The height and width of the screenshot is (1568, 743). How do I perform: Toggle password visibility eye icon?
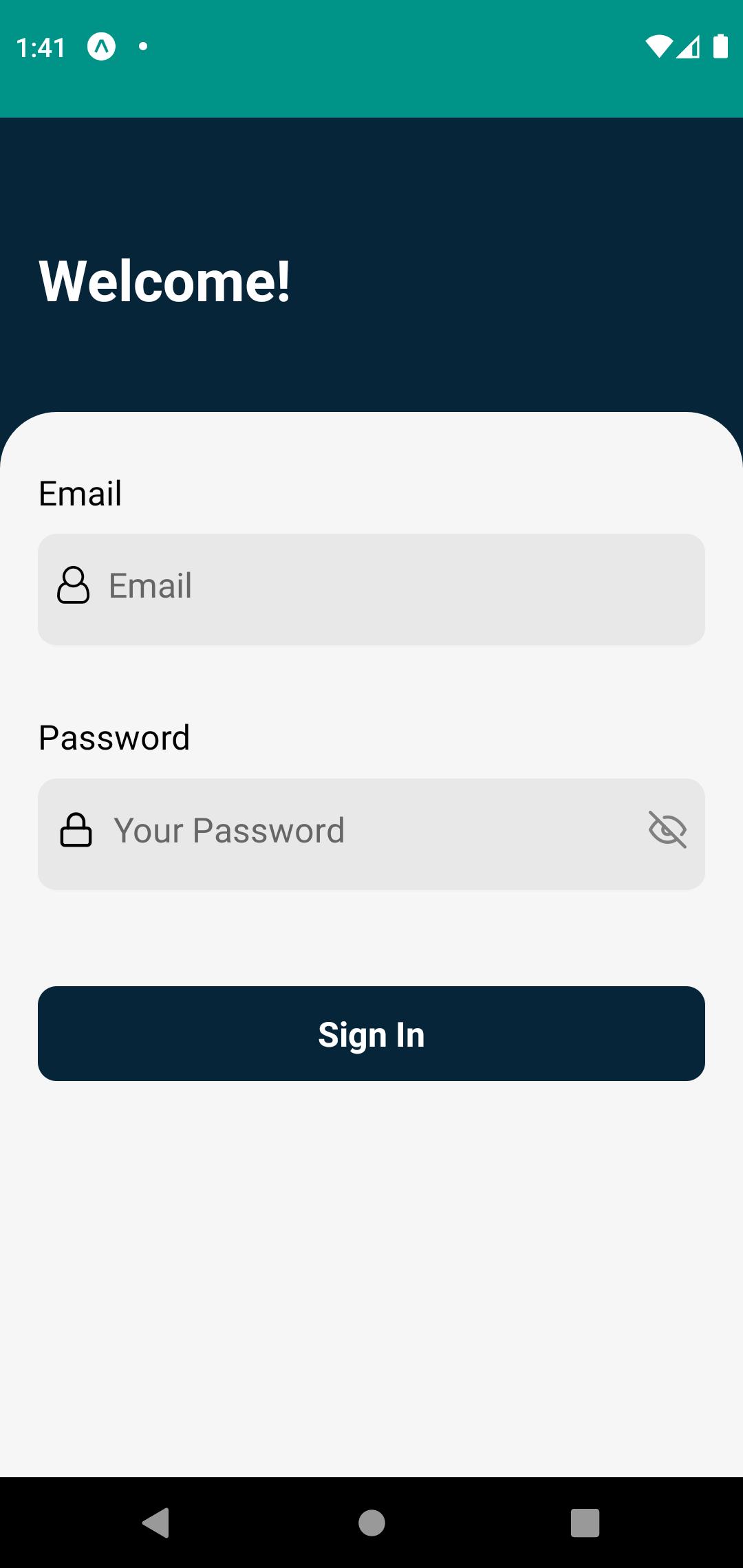pos(667,829)
